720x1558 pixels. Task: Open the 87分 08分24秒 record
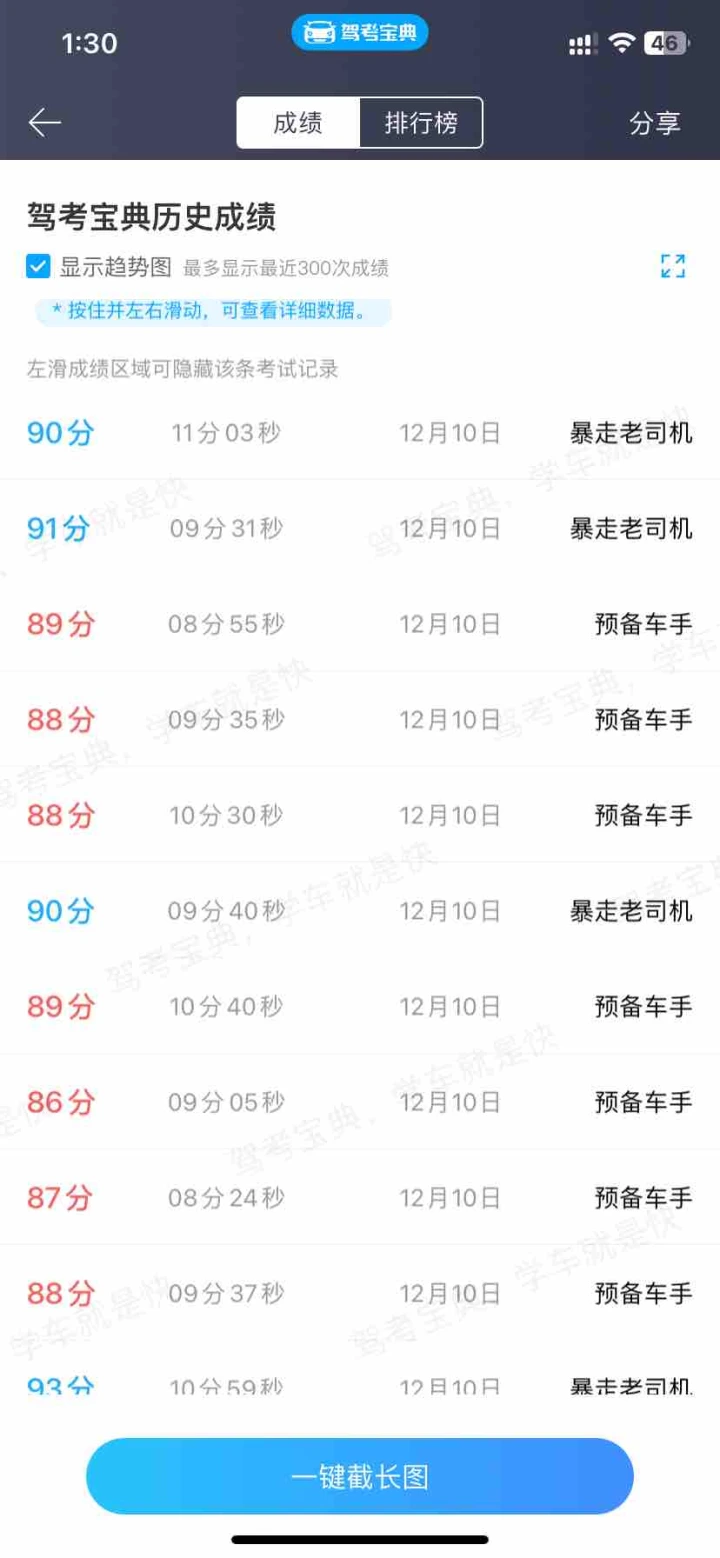tap(360, 1197)
